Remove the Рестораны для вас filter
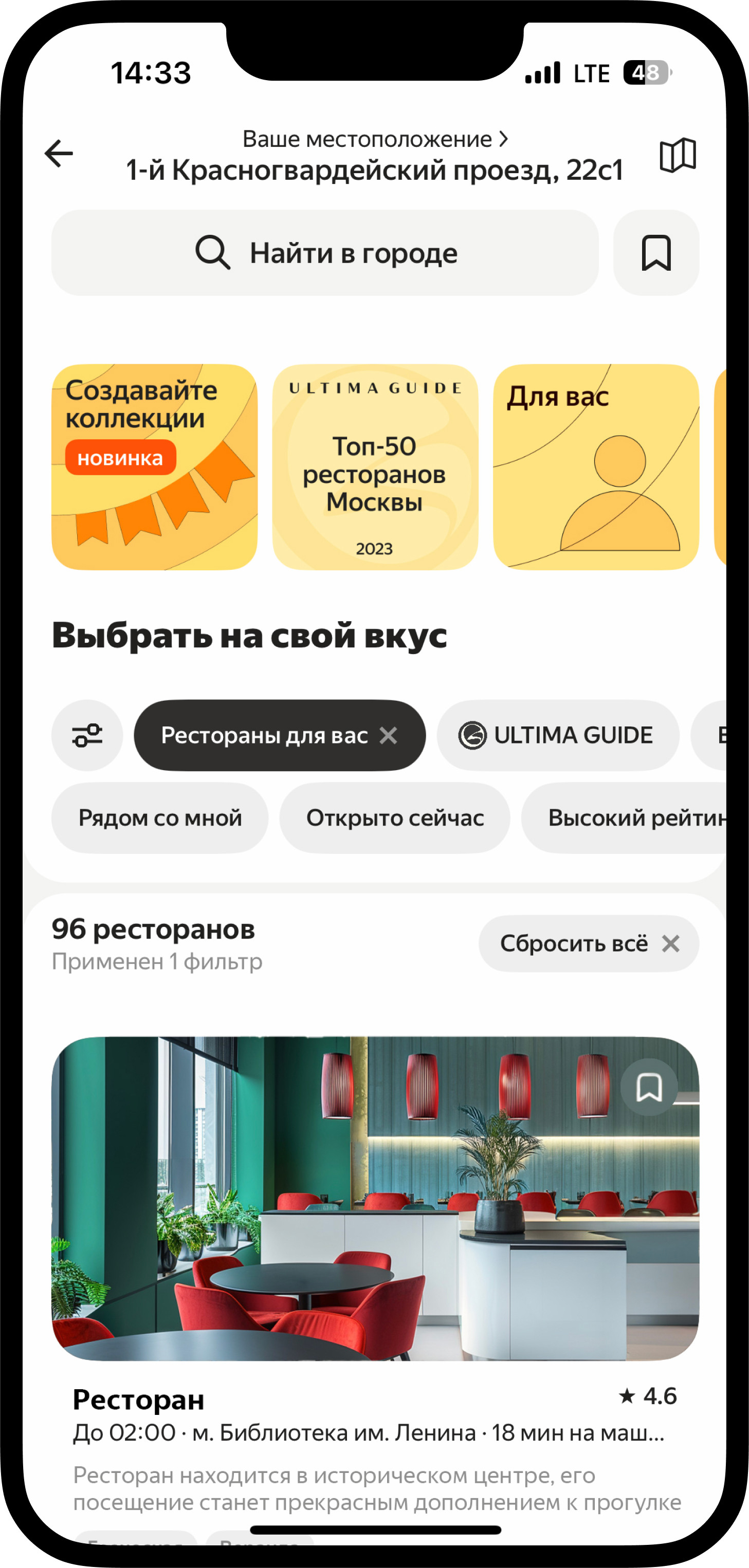 tap(389, 735)
